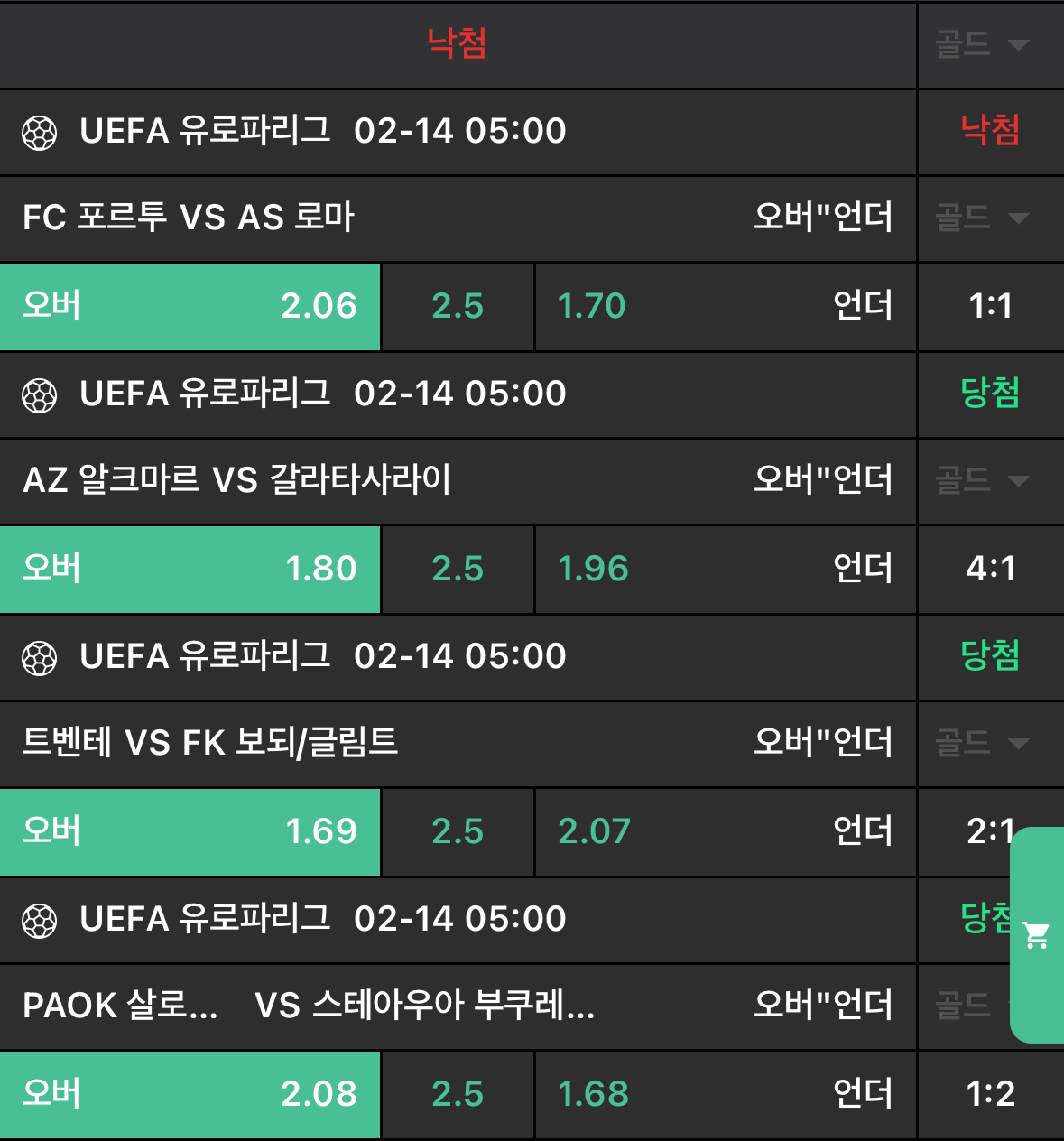The image size is (1064, 1141).
Task: Select 오버 2.08 for PAOK match
Action: click(190, 1094)
